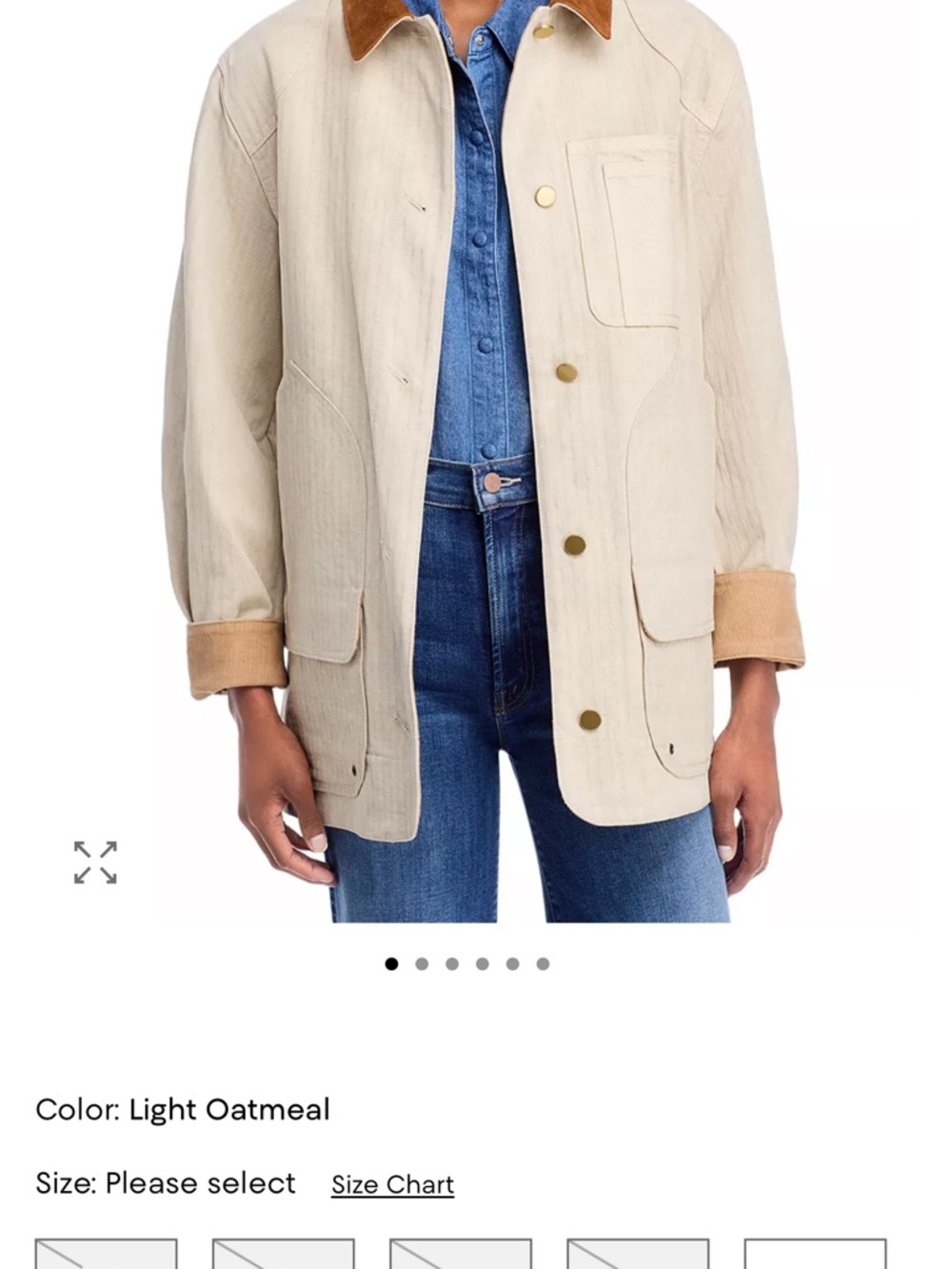Viewport: 952px width, 1269px height.
Task: Click the third carousel indicator dot
Action: click(x=451, y=963)
